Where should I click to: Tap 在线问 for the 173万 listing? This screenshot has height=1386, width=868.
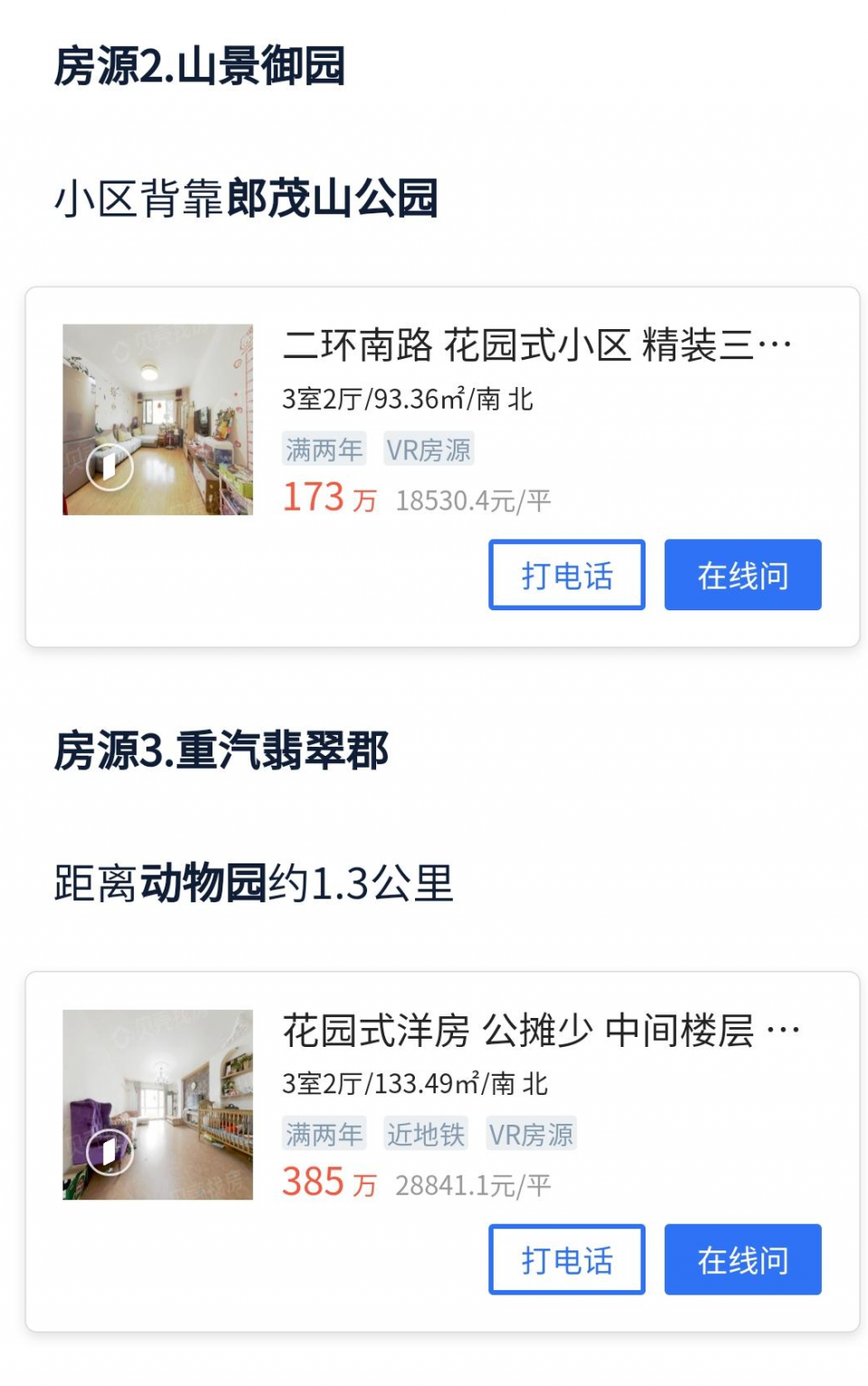click(742, 575)
